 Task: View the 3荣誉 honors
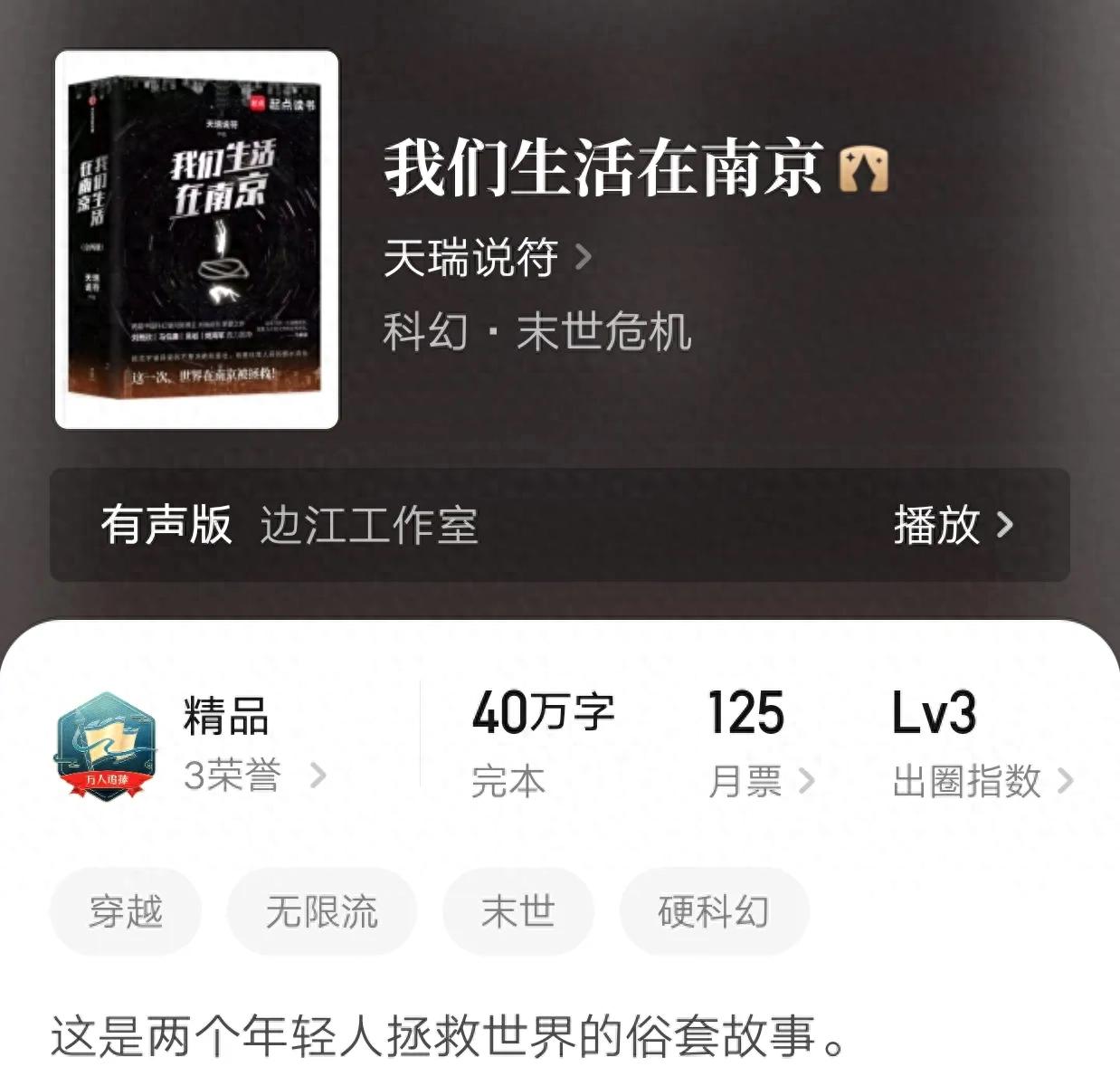point(253,776)
